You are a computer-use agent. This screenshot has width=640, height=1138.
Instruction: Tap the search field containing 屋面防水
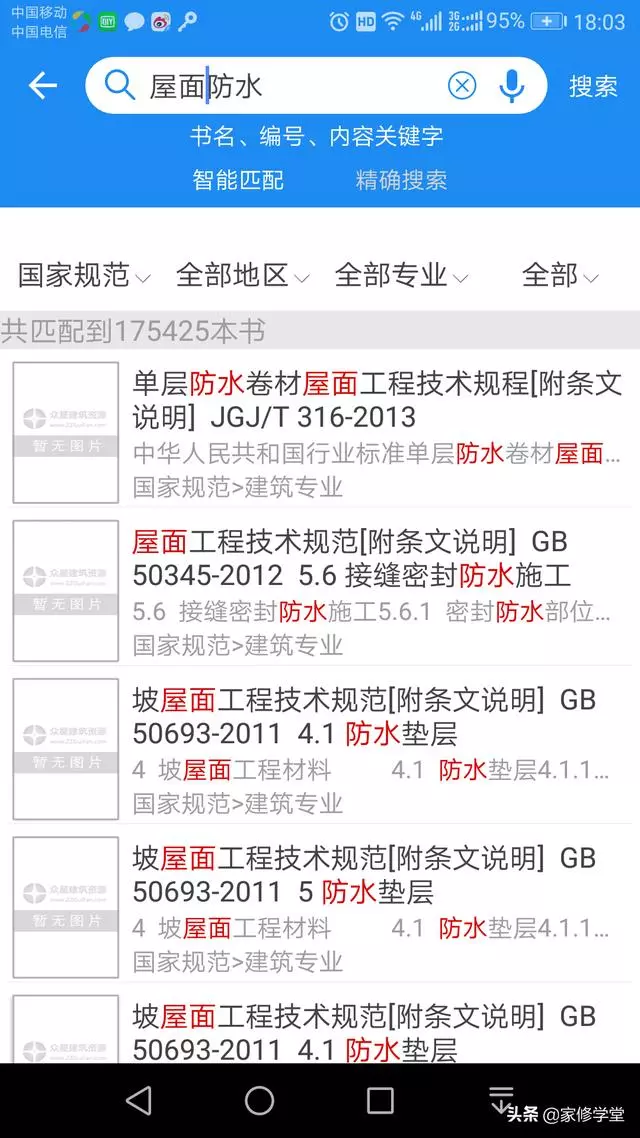coord(316,86)
